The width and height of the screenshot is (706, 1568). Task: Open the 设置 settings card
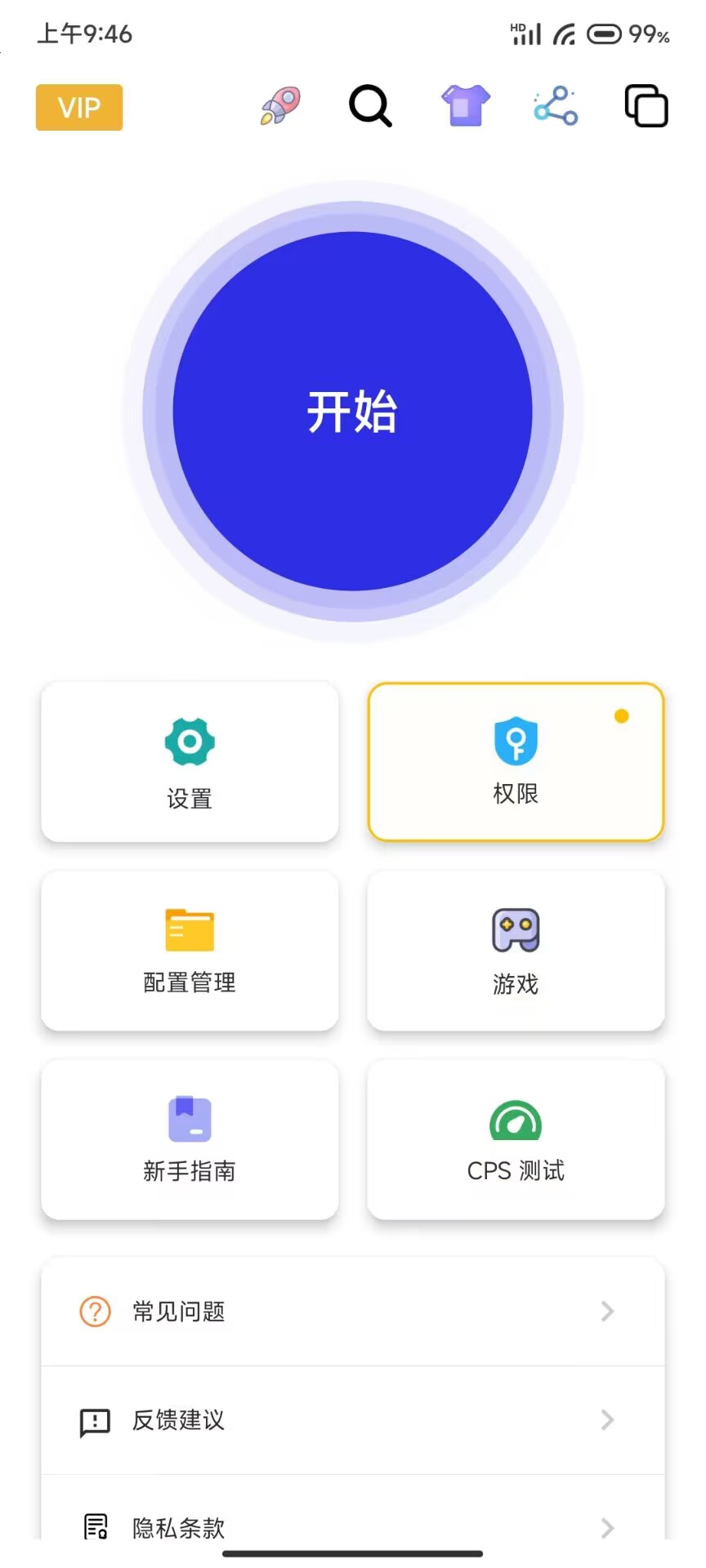(x=190, y=762)
